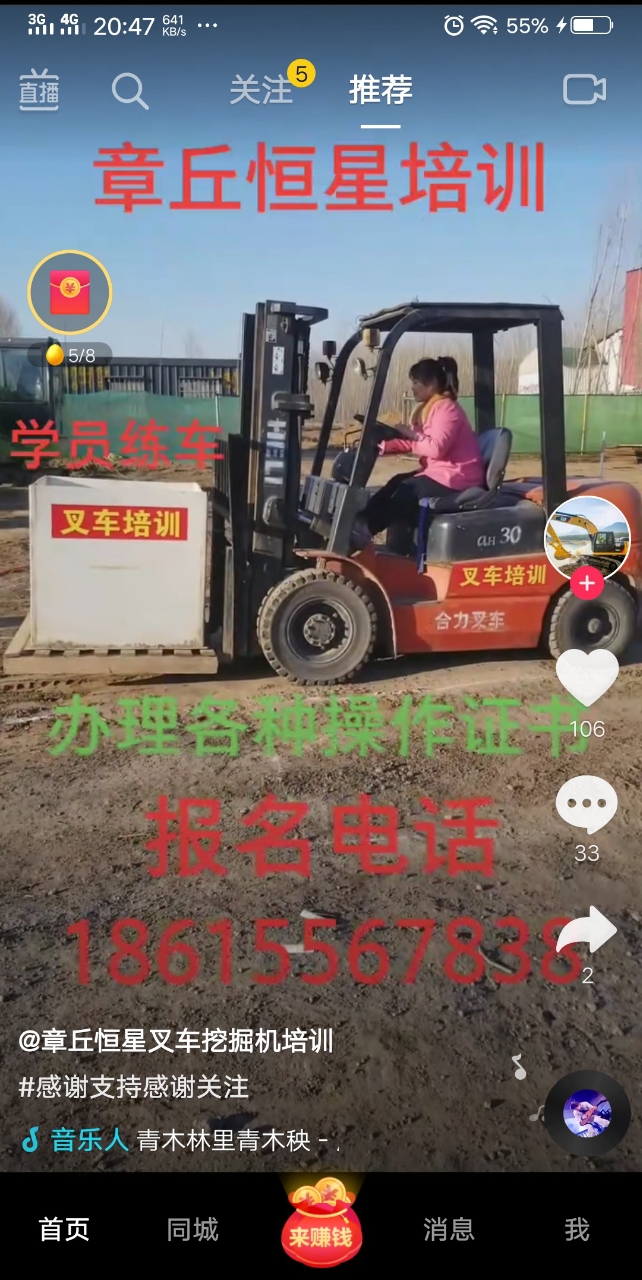
Task: Open the spinning music disc
Action: coord(587,1114)
